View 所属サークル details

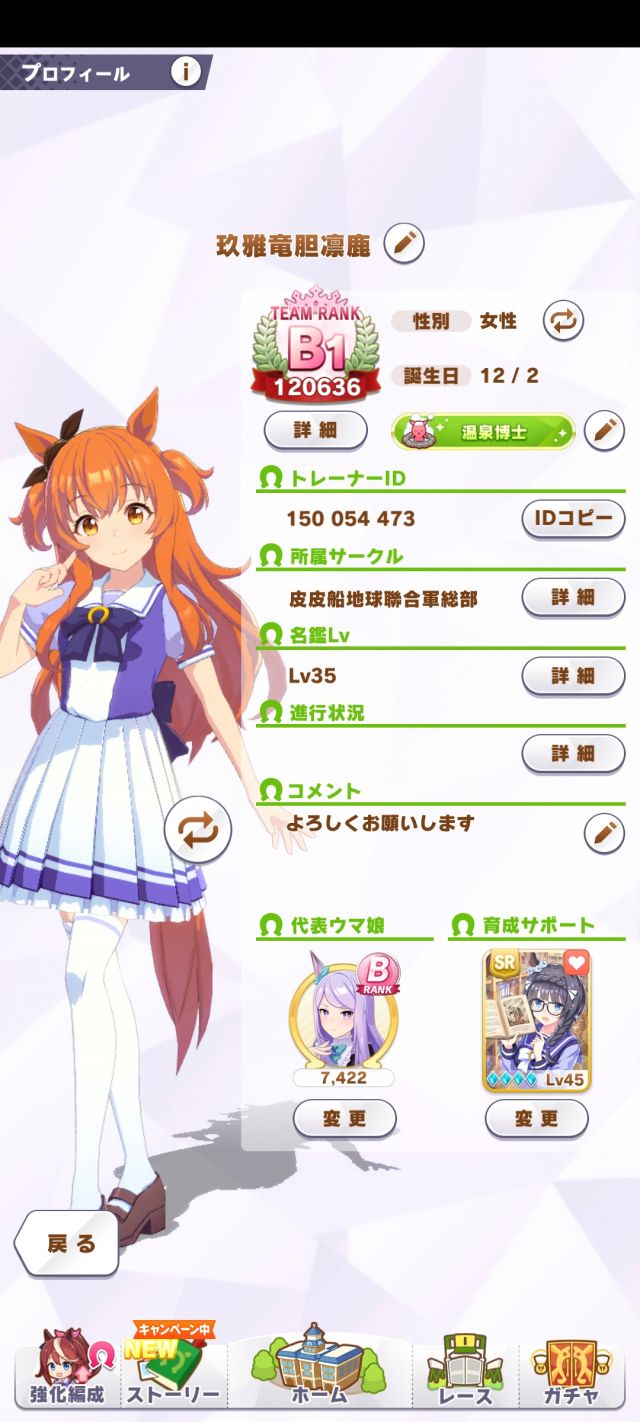573,597
